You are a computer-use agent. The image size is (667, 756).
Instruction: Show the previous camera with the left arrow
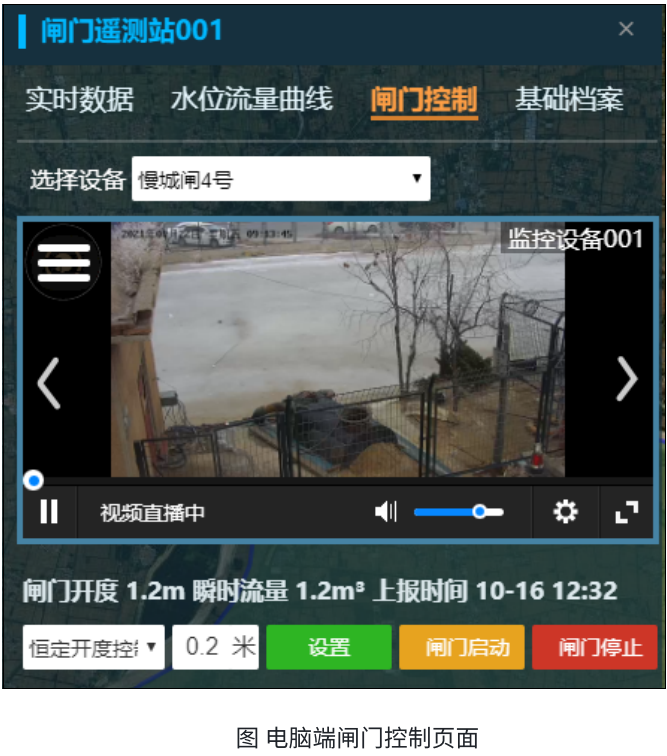49,381
